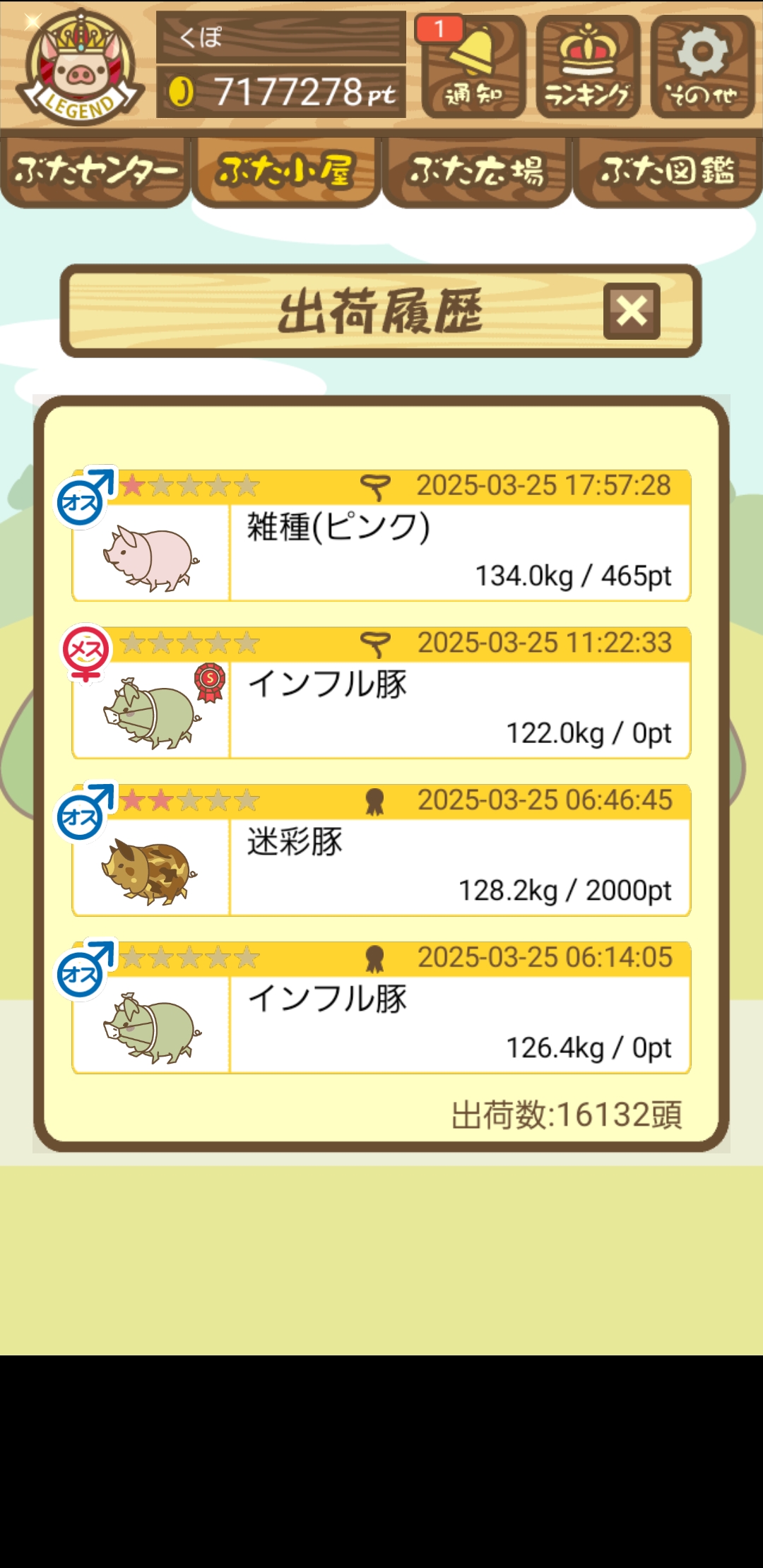Open the 122.0kg インフル豚 shipment entry

(x=381, y=694)
